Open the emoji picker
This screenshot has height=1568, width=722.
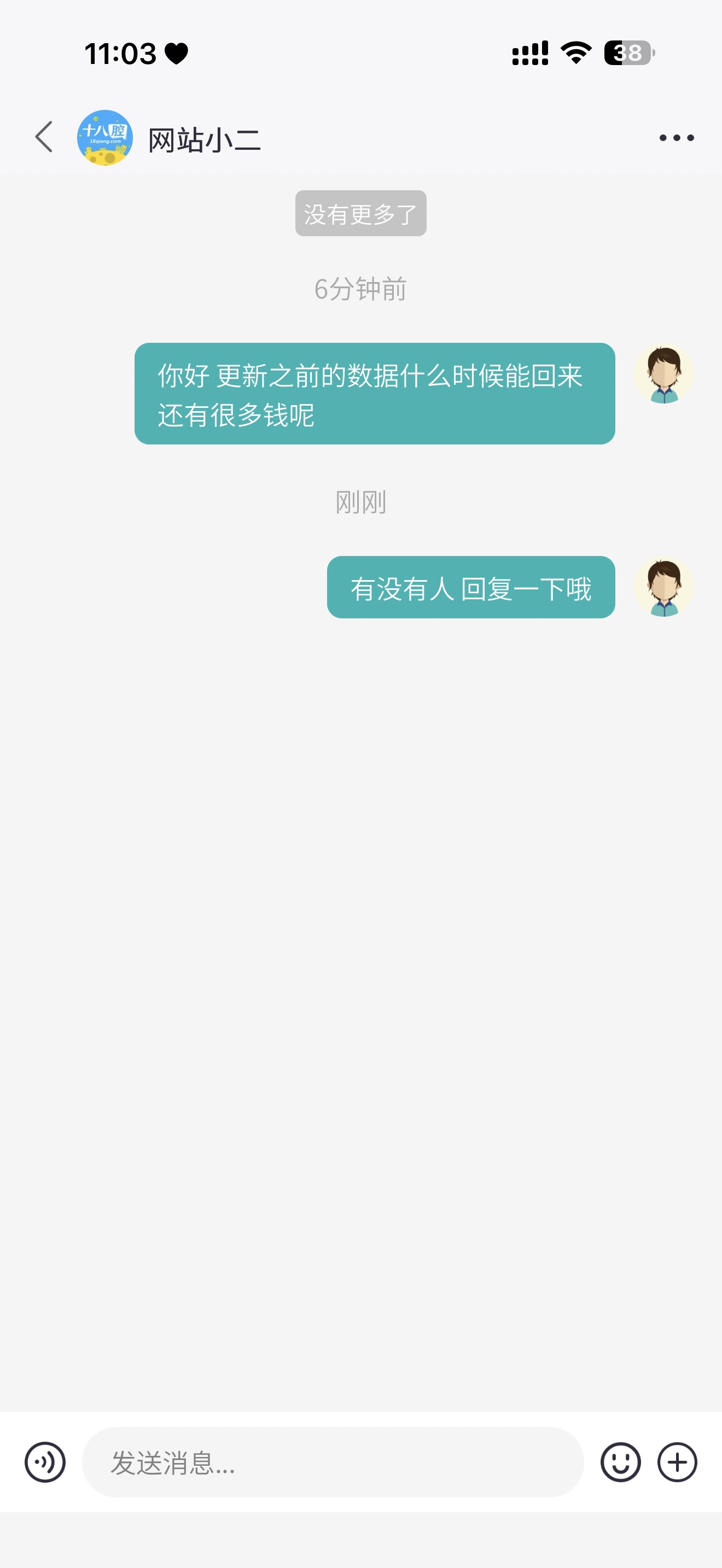point(620,1462)
